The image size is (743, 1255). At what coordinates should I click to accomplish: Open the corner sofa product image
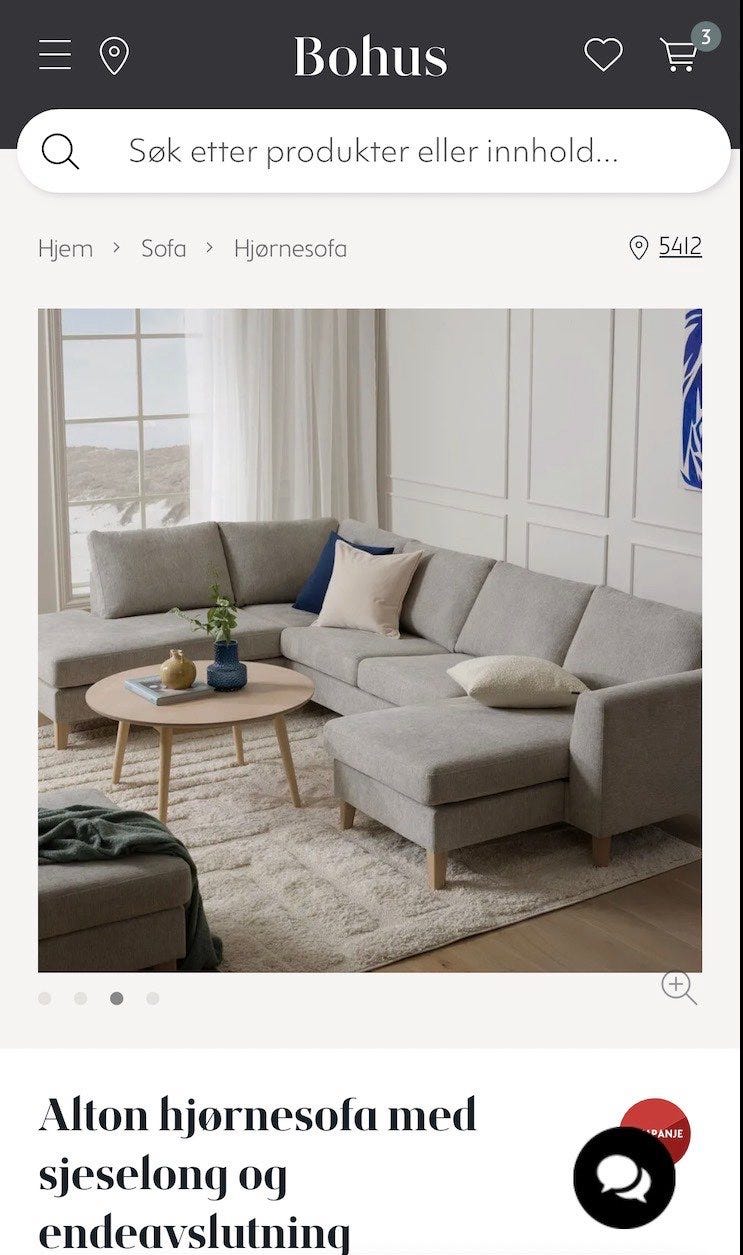(x=370, y=640)
